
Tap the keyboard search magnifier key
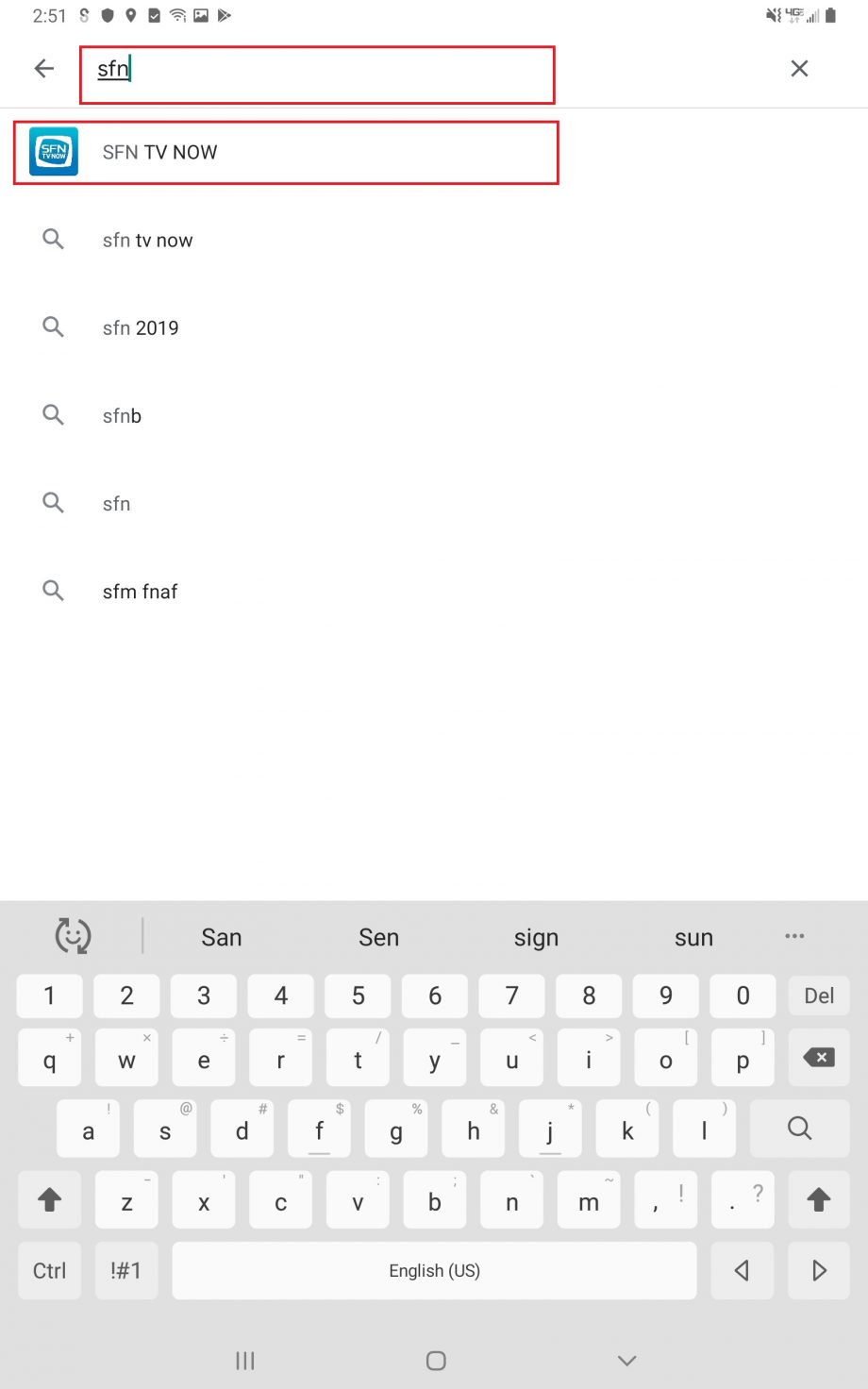click(x=798, y=1129)
